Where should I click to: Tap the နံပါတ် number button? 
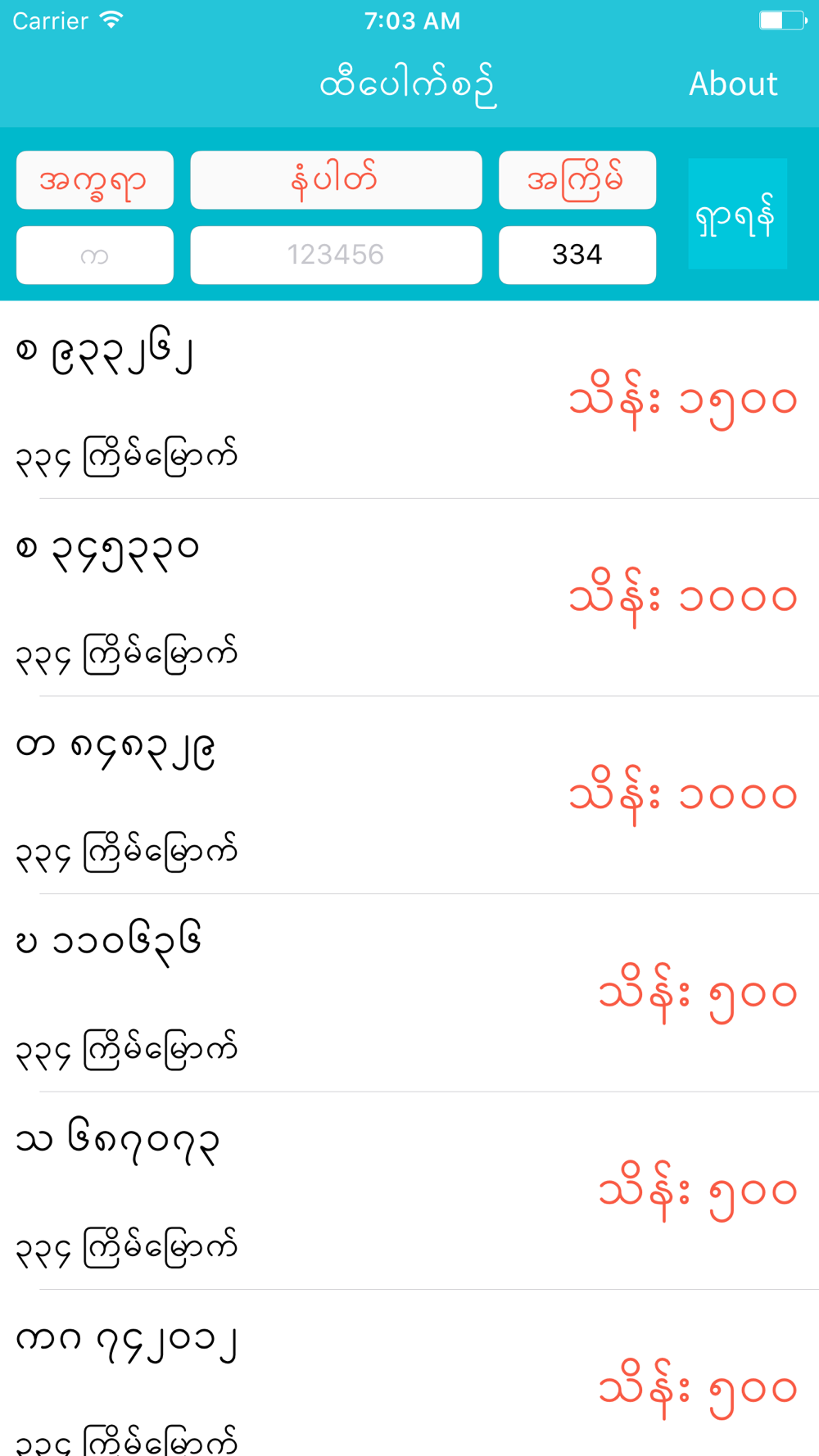click(336, 180)
